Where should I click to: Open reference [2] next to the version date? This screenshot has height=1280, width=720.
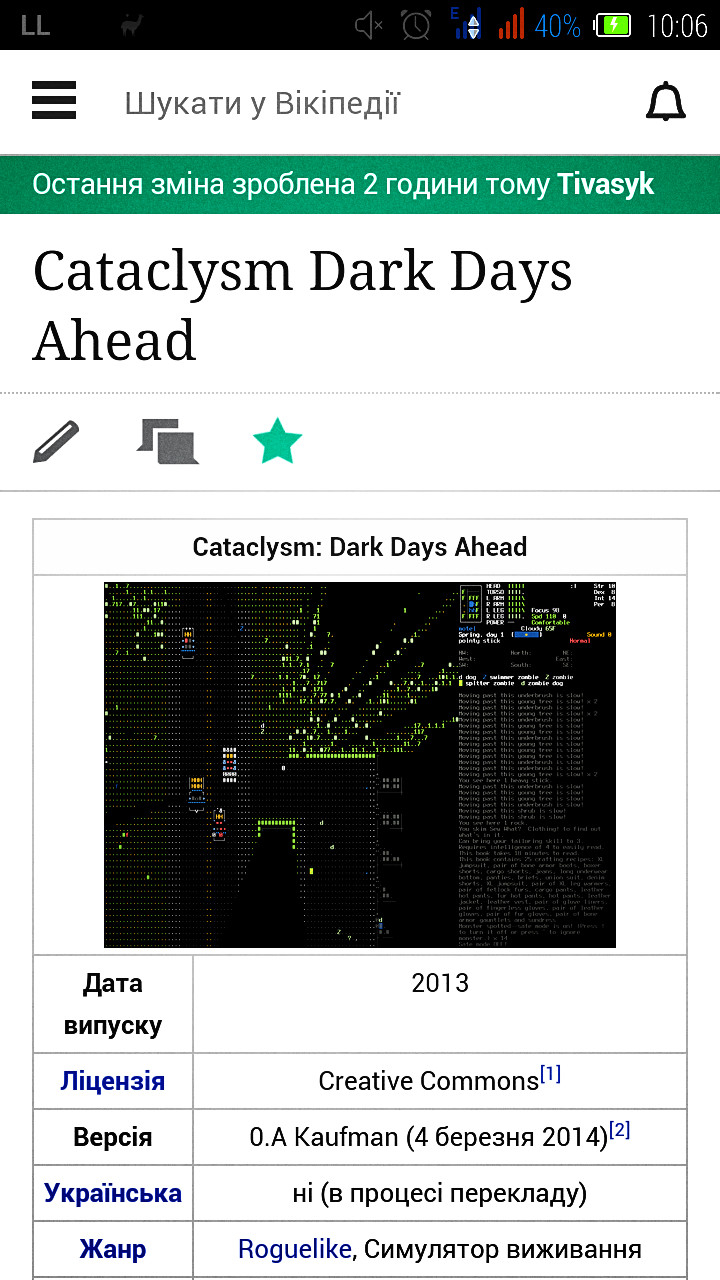coord(620,1130)
